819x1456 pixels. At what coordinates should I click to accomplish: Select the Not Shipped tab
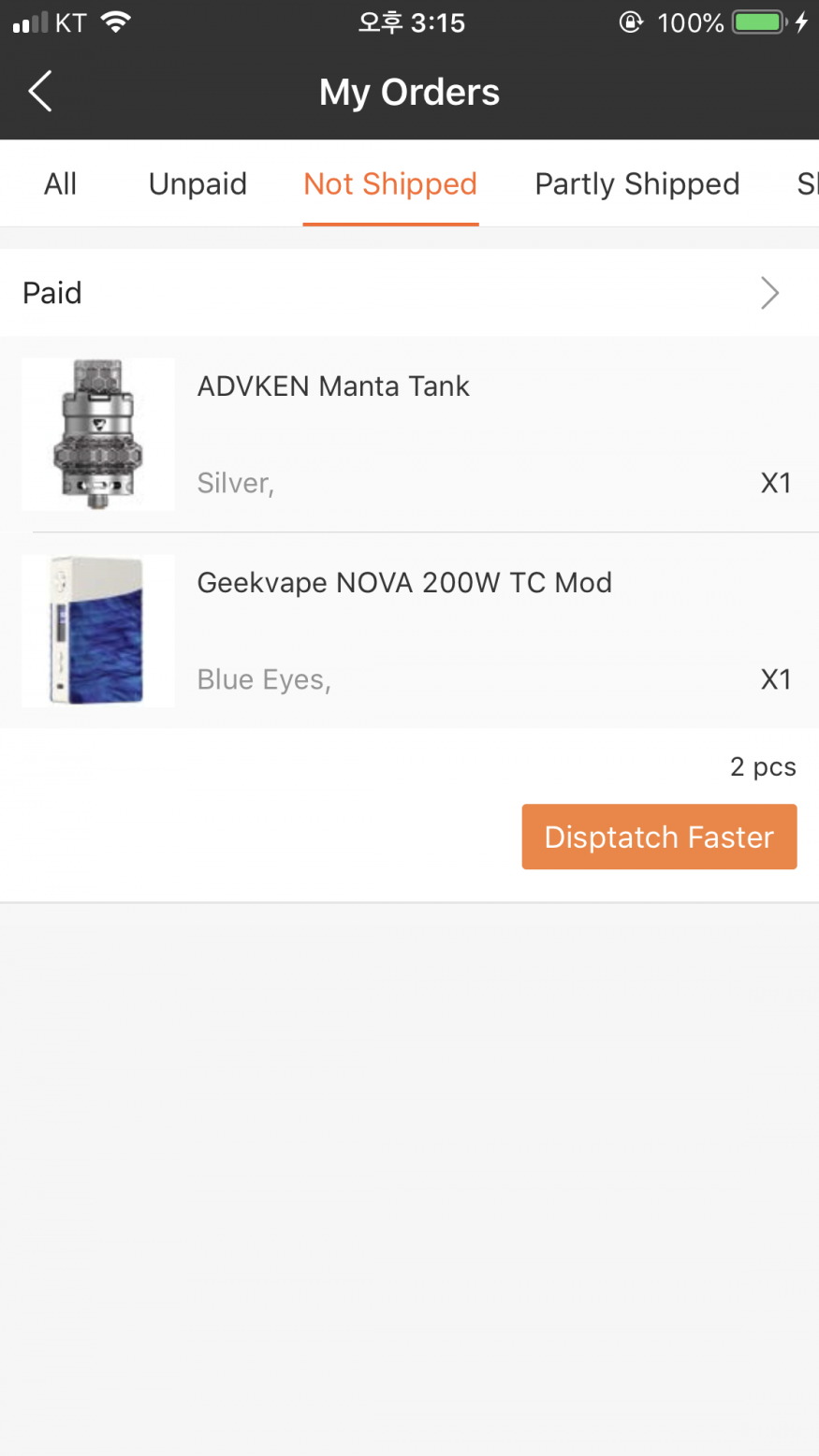point(390,184)
